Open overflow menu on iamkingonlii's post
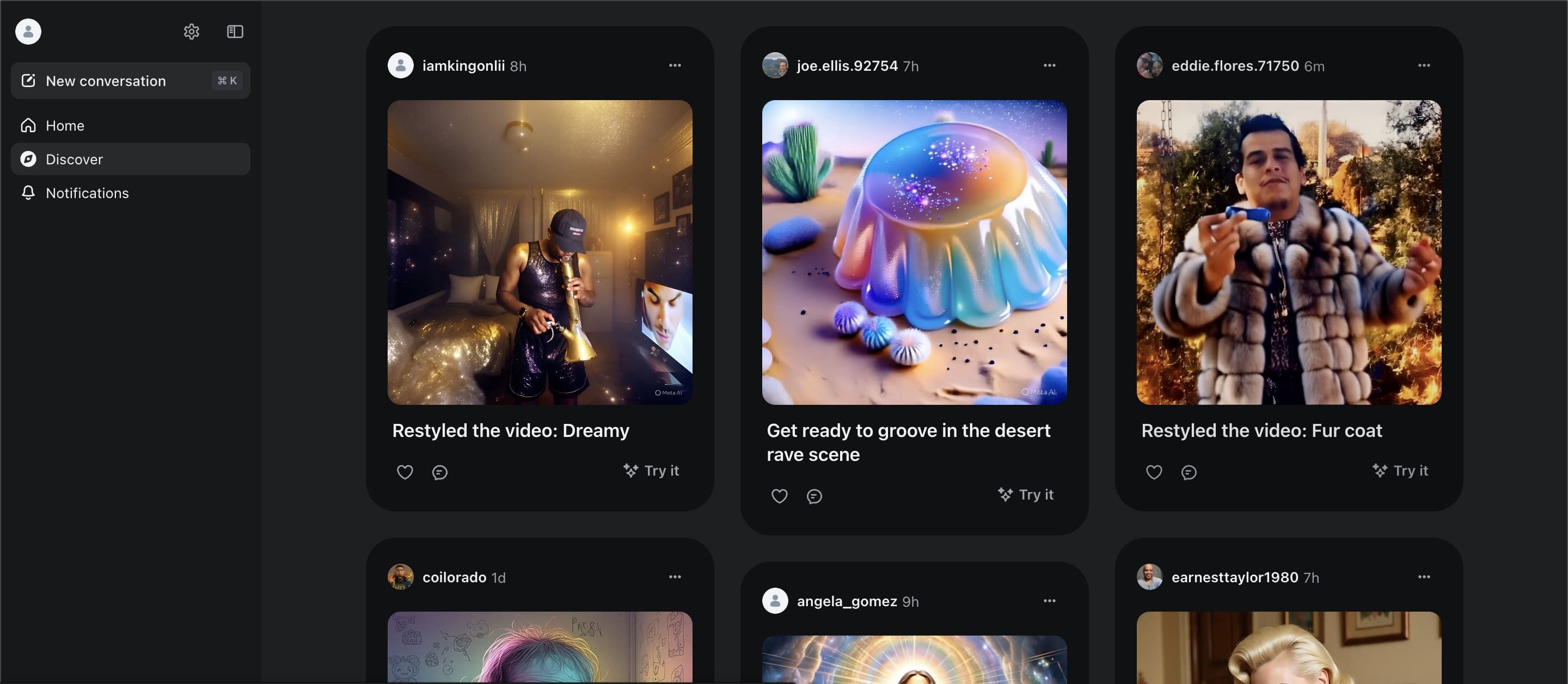Image resolution: width=1568 pixels, height=684 pixels. click(x=675, y=65)
